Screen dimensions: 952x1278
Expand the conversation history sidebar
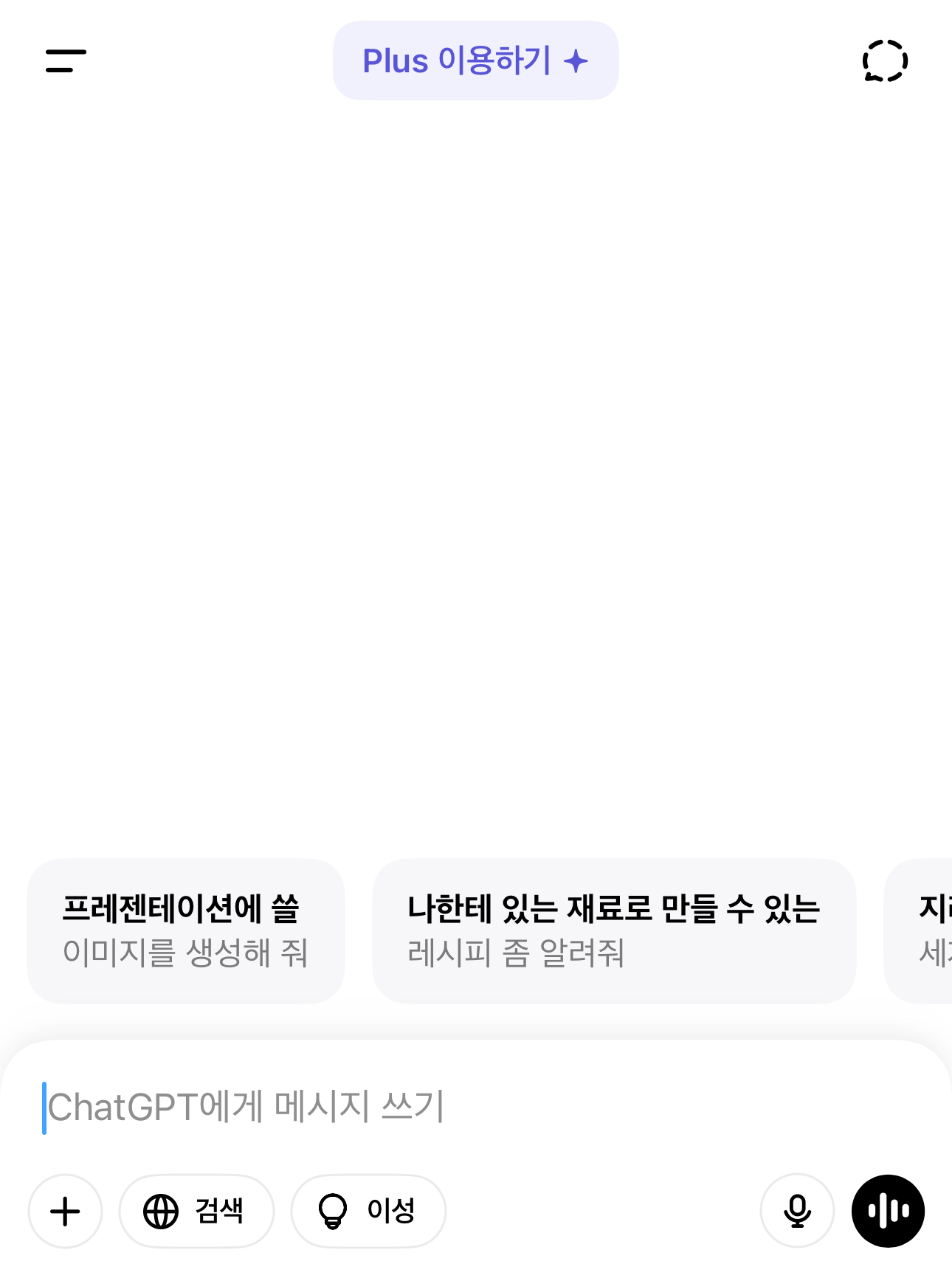pyautogui.click(x=65, y=62)
